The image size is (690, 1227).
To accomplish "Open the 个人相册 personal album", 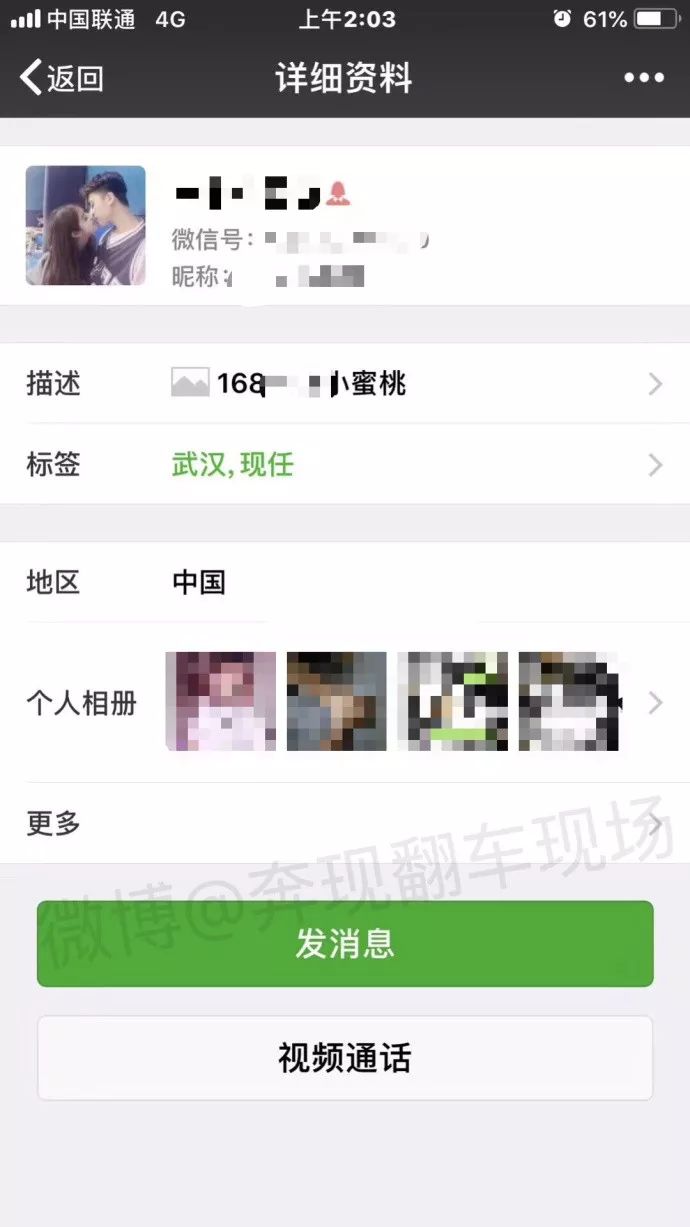I will pos(344,703).
